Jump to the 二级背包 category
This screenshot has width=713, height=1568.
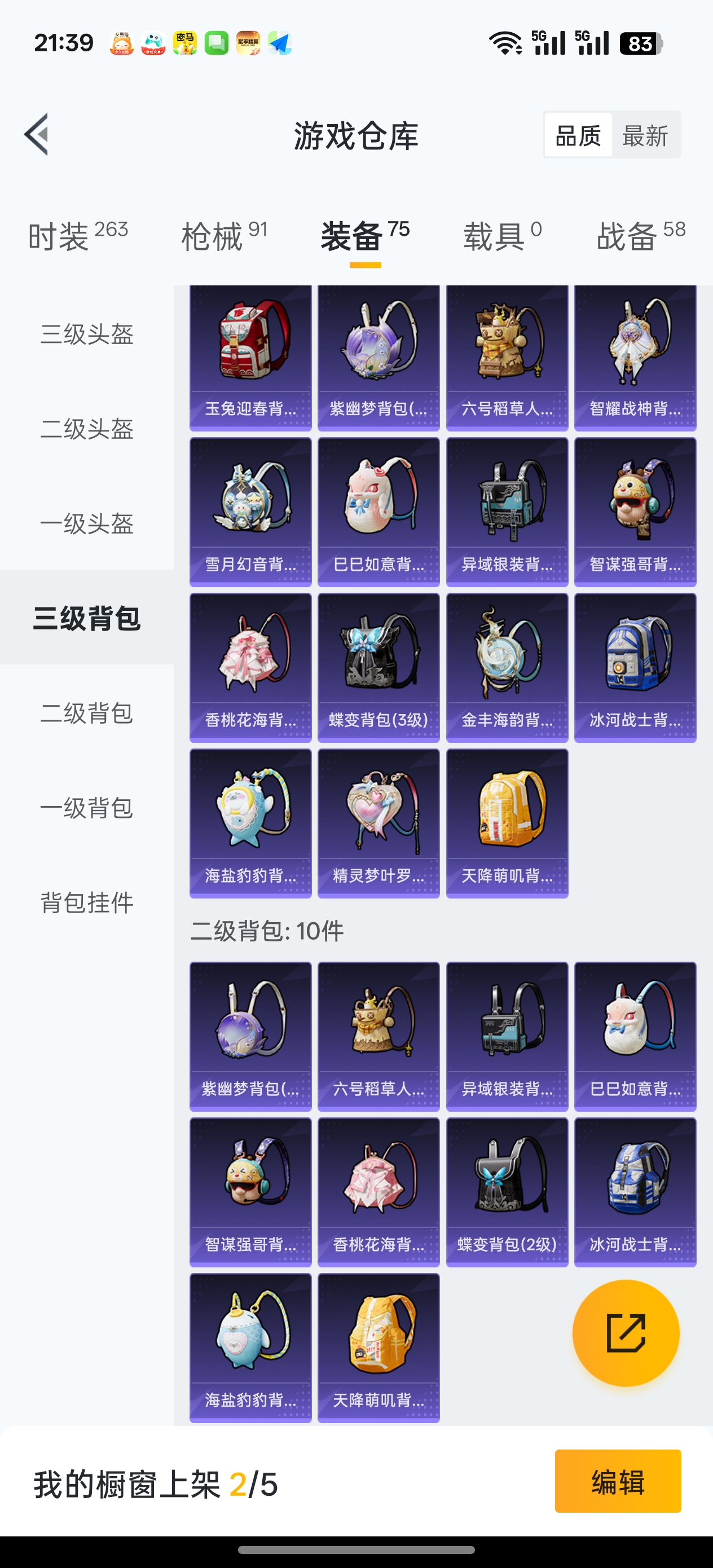86,713
